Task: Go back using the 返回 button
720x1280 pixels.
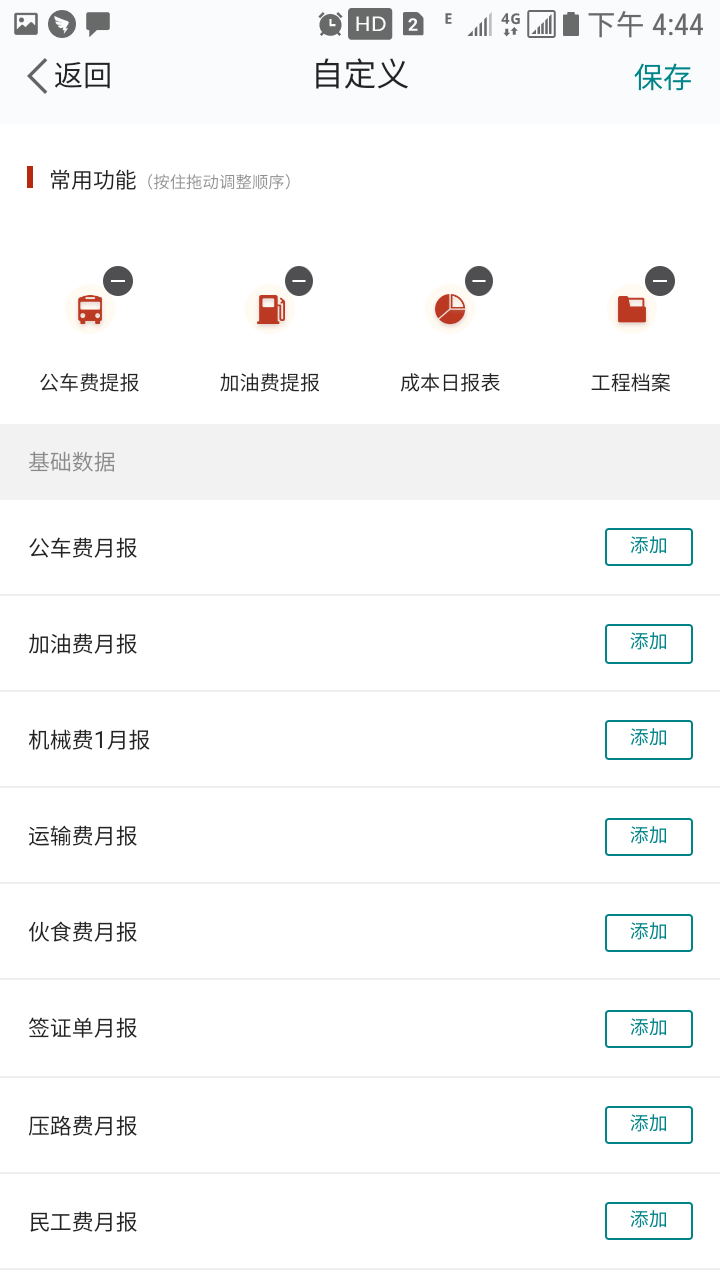Action: [70, 76]
